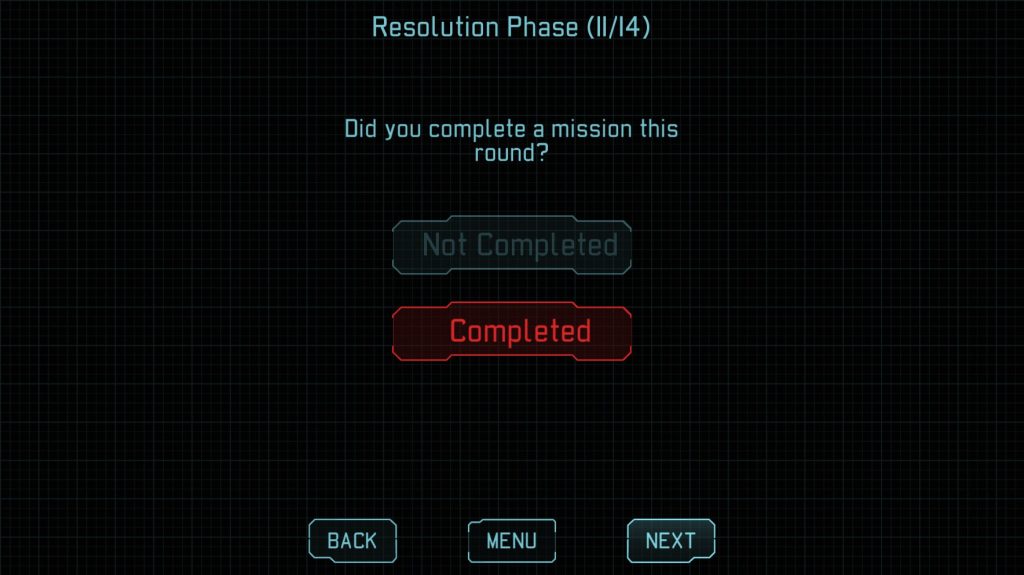Image resolution: width=1024 pixels, height=575 pixels.
Task: Go to the previous step with BACK
Action: [352, 541]
